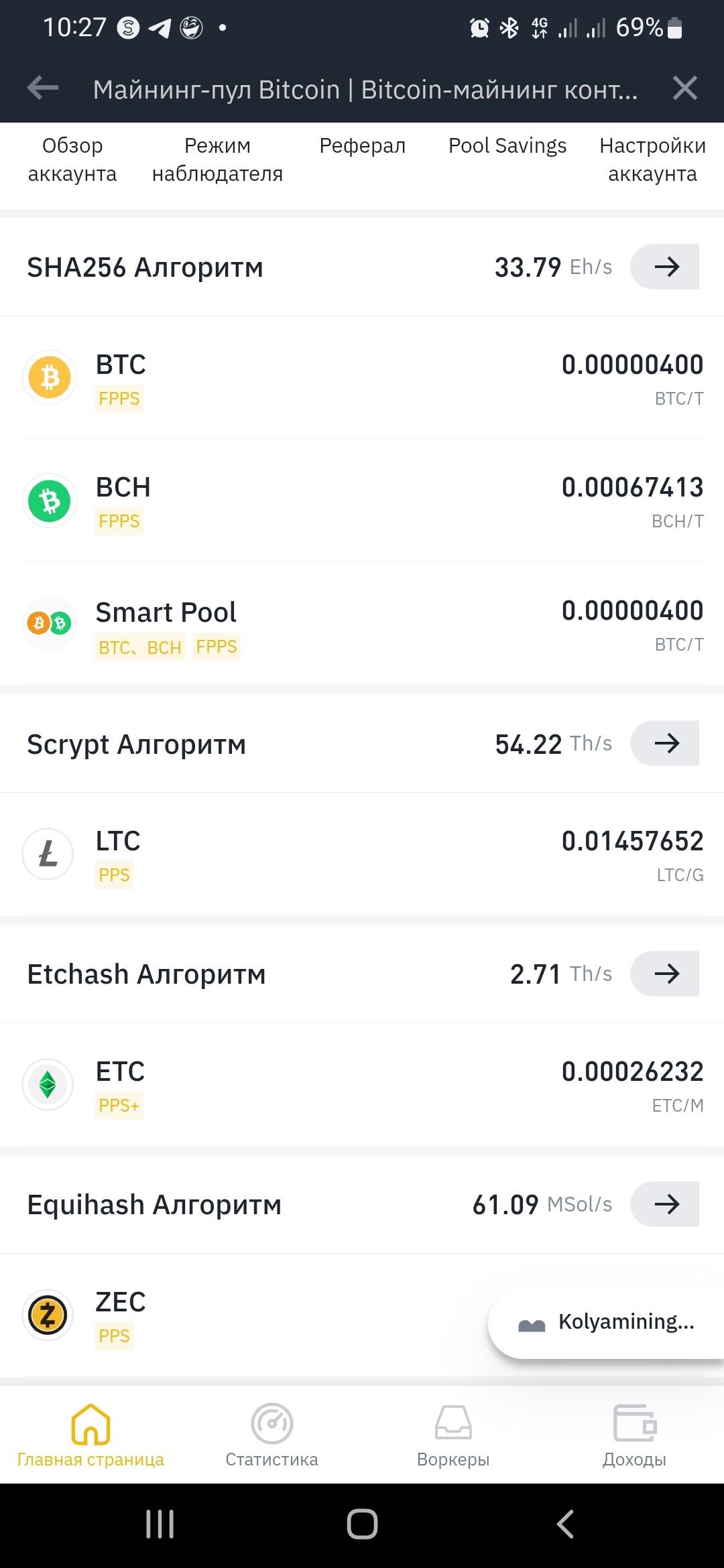This screenshot has height=1568, width=724.
Task: Tap the Scrypt Алгоритм arrow button
Action: point(664,743)
